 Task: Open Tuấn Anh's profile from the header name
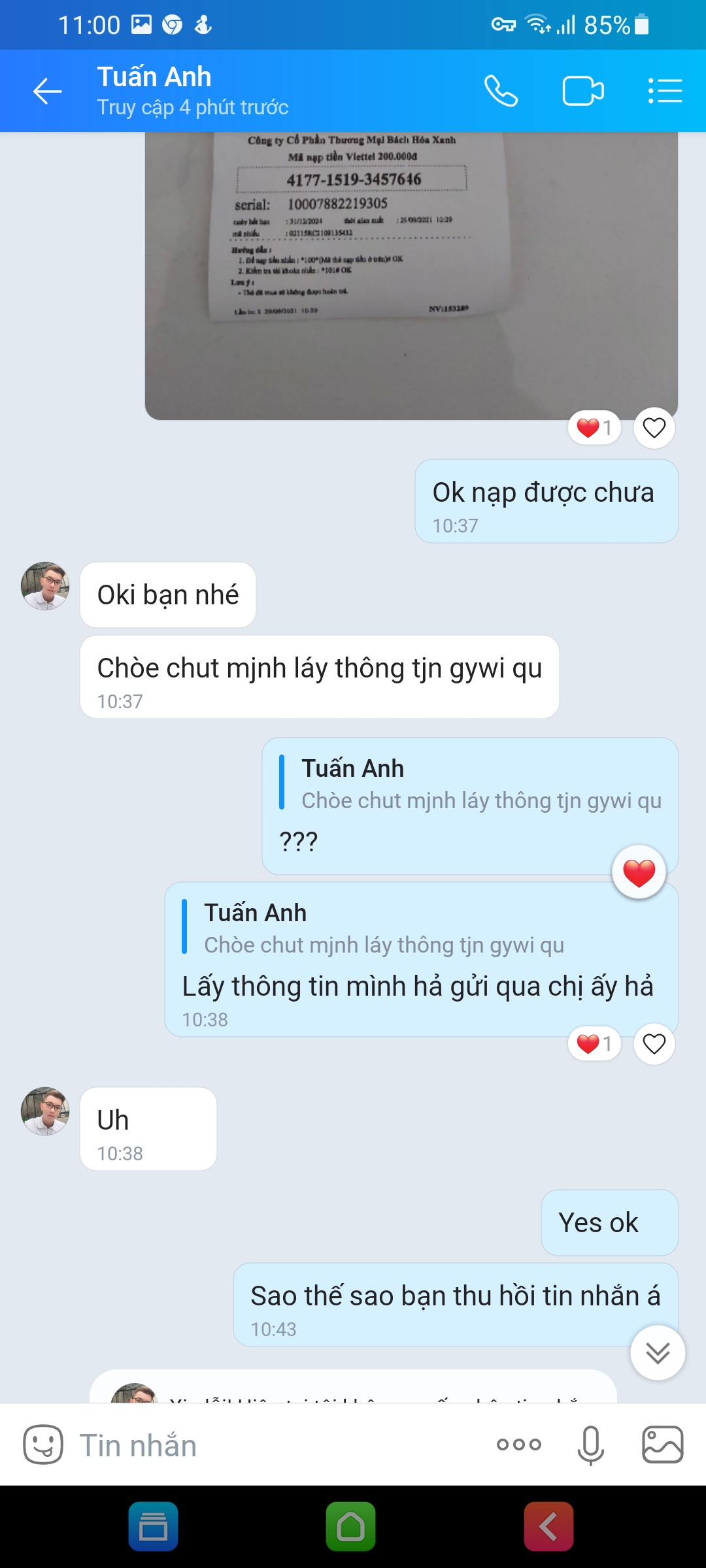154,78
